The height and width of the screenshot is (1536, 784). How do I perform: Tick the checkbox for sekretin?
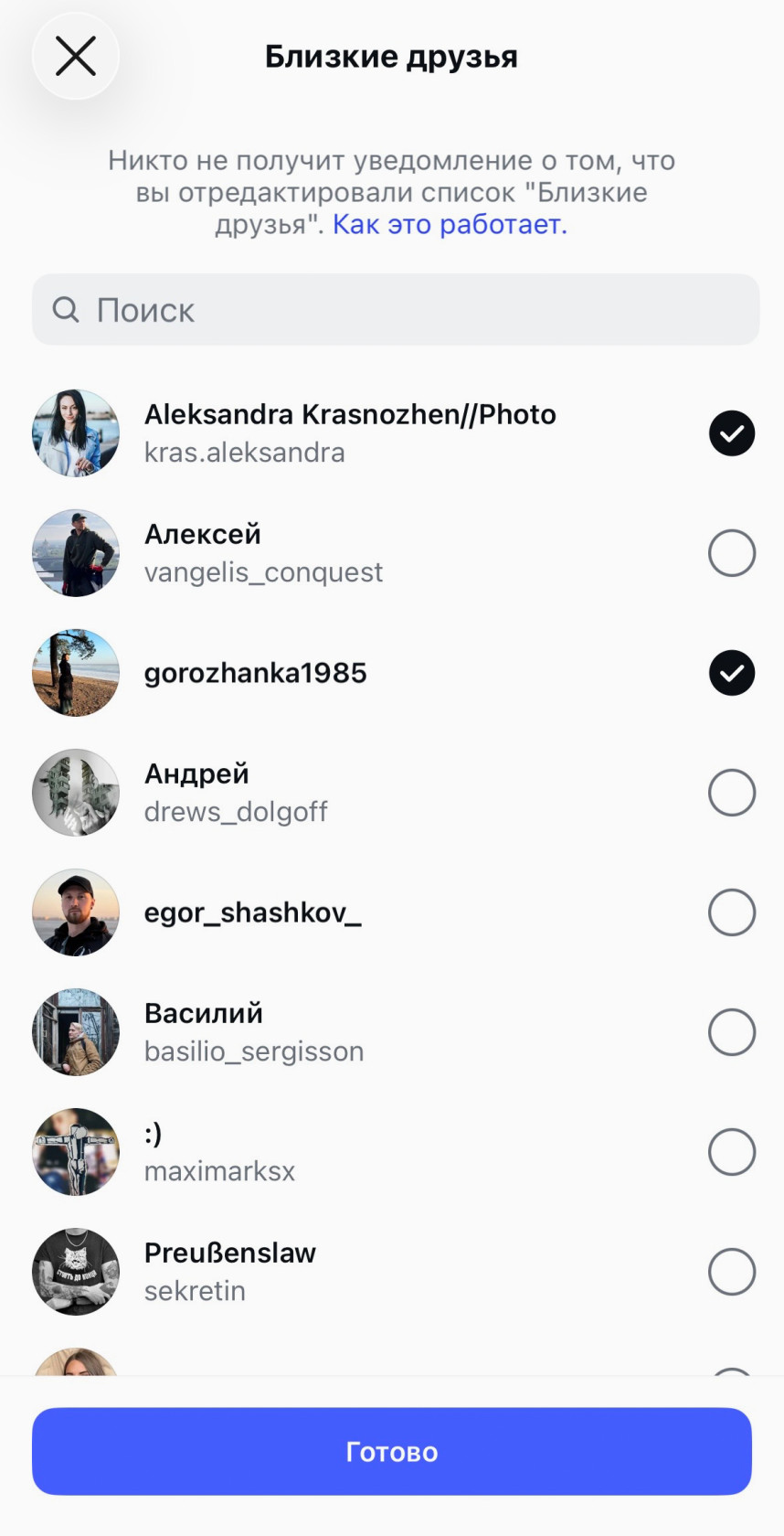[x=732, y=1272]
